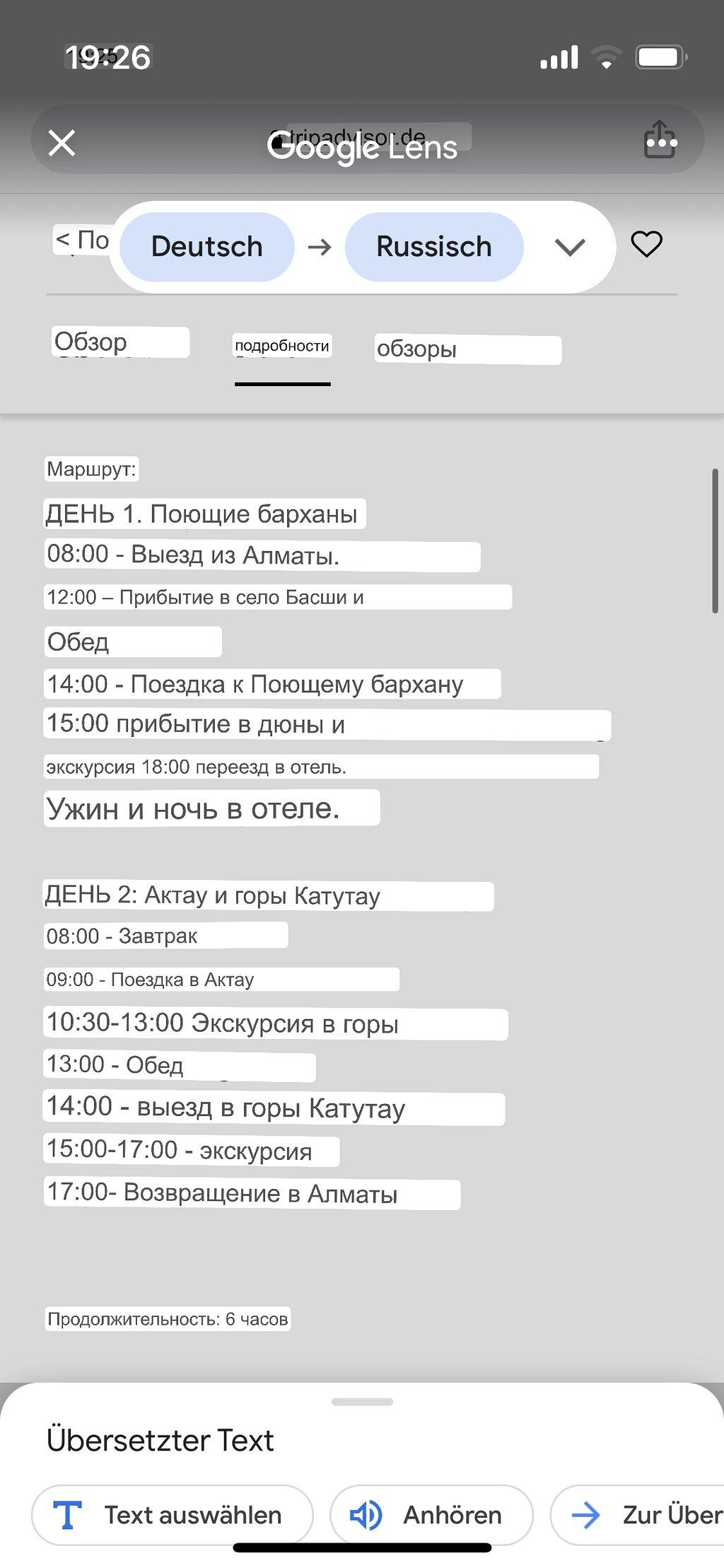
Task: Open the share options icon
Action: click(x=660, y=139)
